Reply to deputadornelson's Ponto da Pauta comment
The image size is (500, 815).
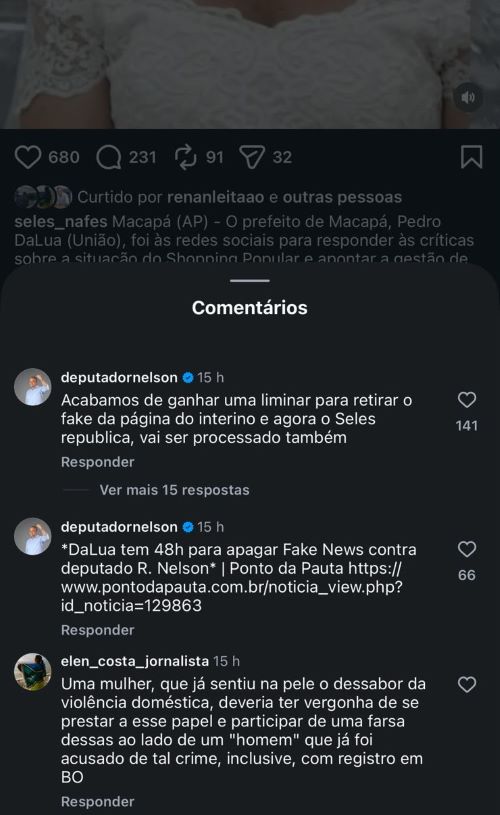(98, 629)
